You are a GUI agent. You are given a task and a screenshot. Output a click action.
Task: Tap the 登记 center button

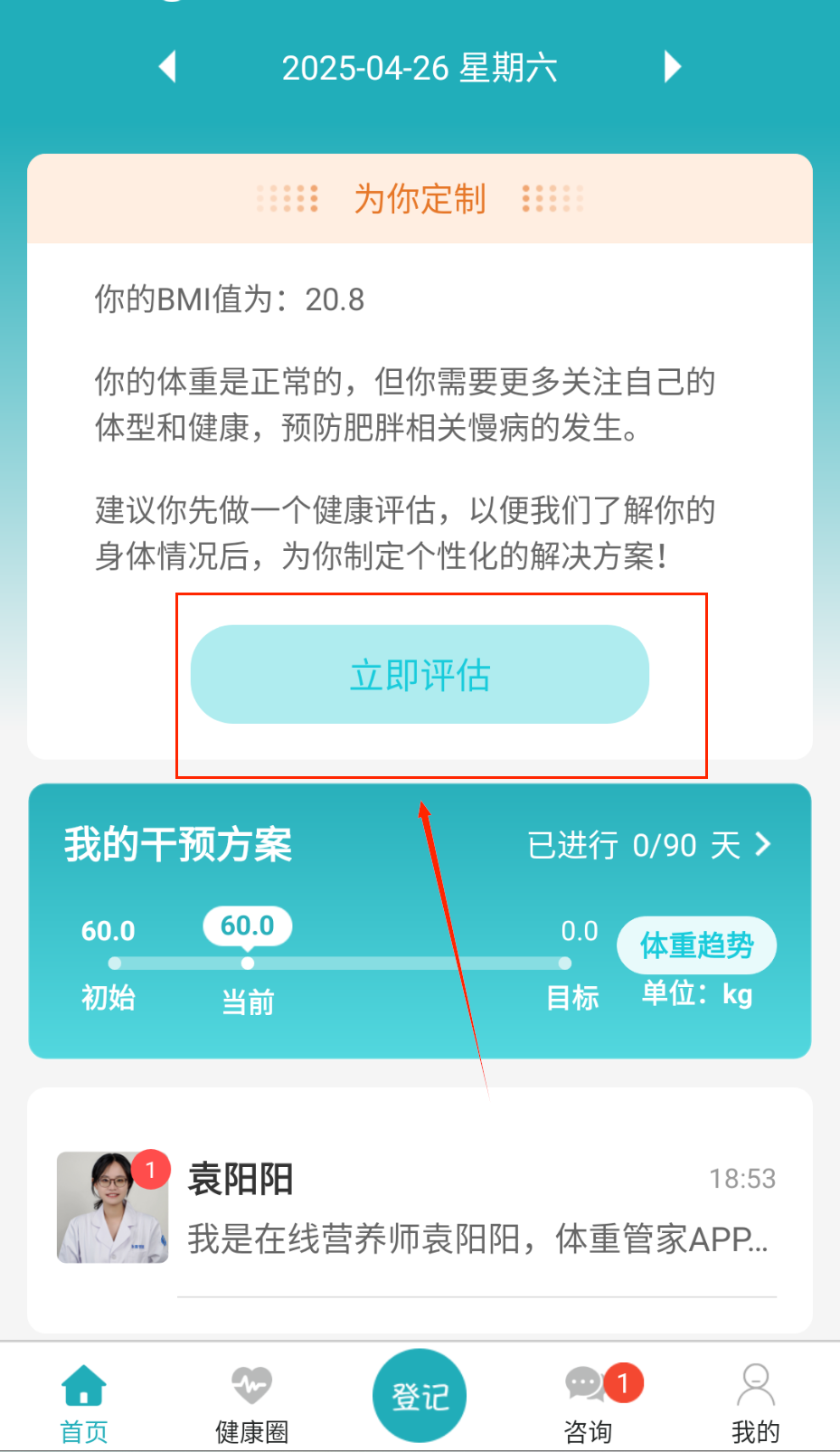420,1396
